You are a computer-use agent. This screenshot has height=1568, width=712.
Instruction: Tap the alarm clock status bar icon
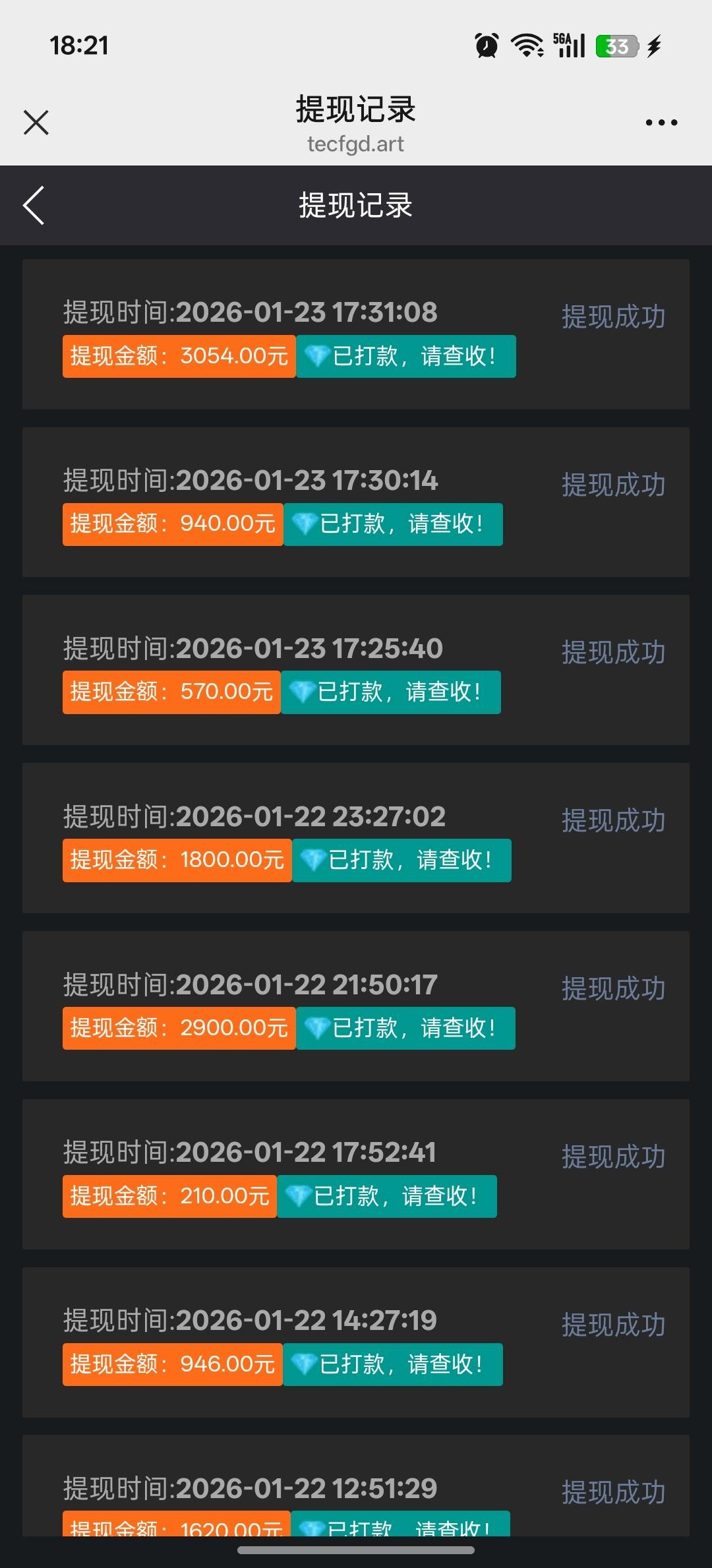[x=486, y=45]
